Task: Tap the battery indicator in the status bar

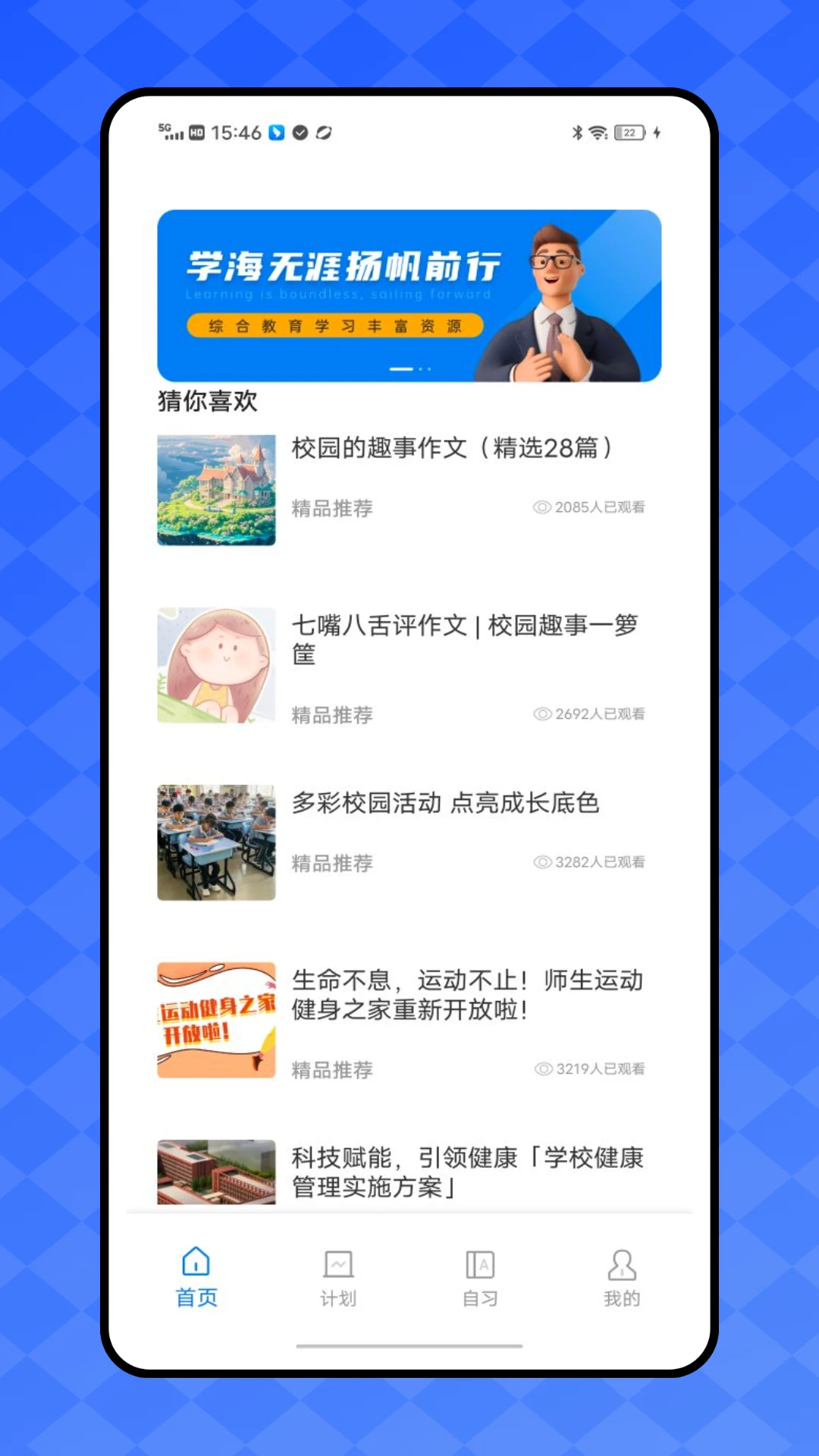Action: [627, 131]
